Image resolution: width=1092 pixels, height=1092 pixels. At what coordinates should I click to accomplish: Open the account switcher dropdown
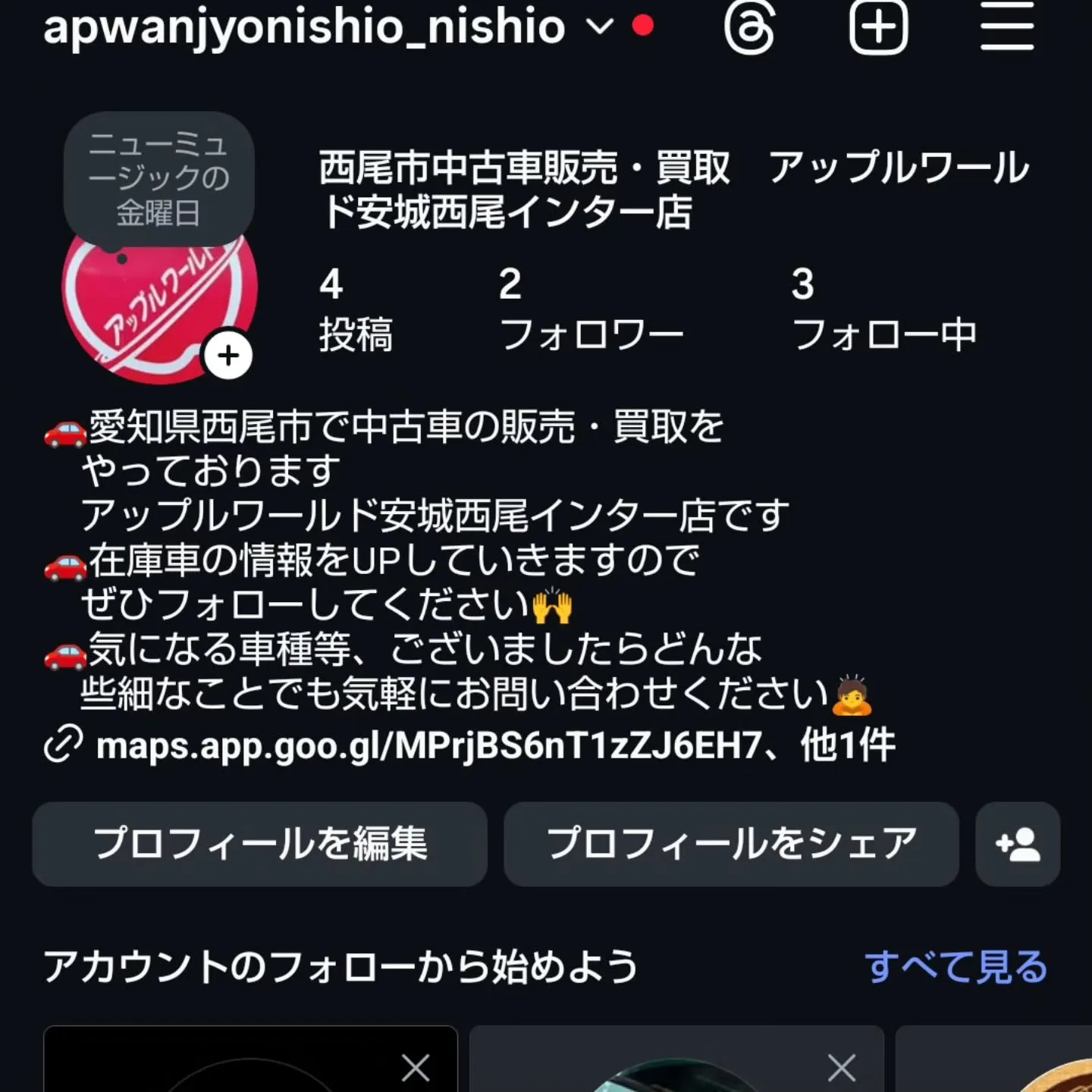(599, 27)
